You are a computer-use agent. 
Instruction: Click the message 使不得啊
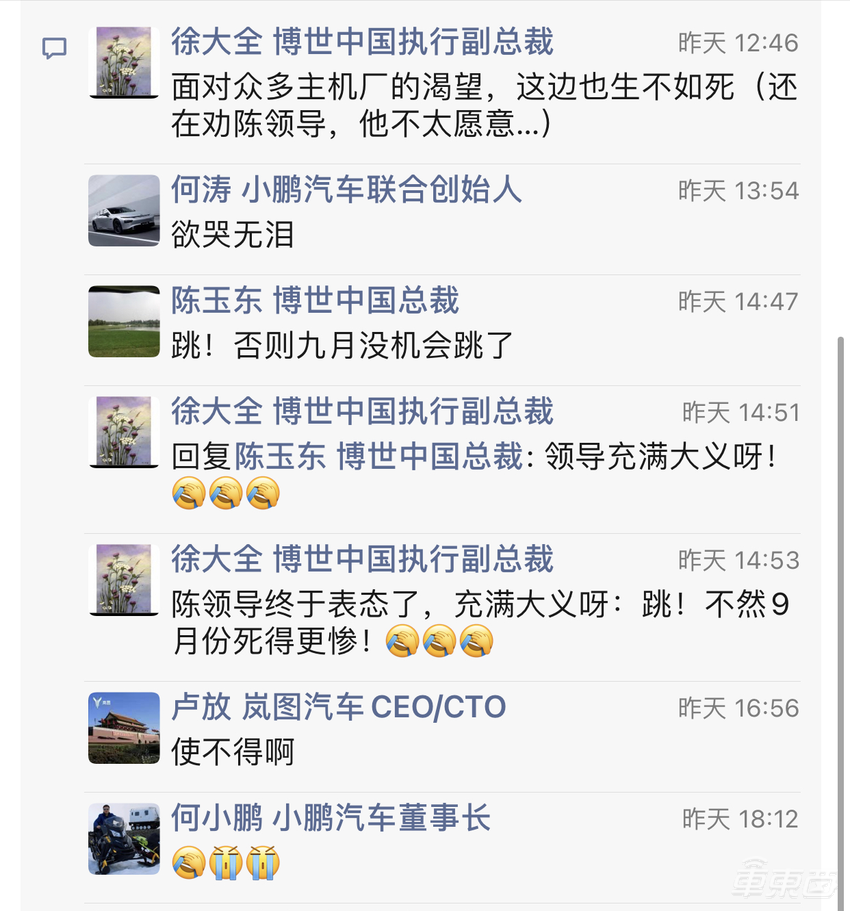coord(232,753)
